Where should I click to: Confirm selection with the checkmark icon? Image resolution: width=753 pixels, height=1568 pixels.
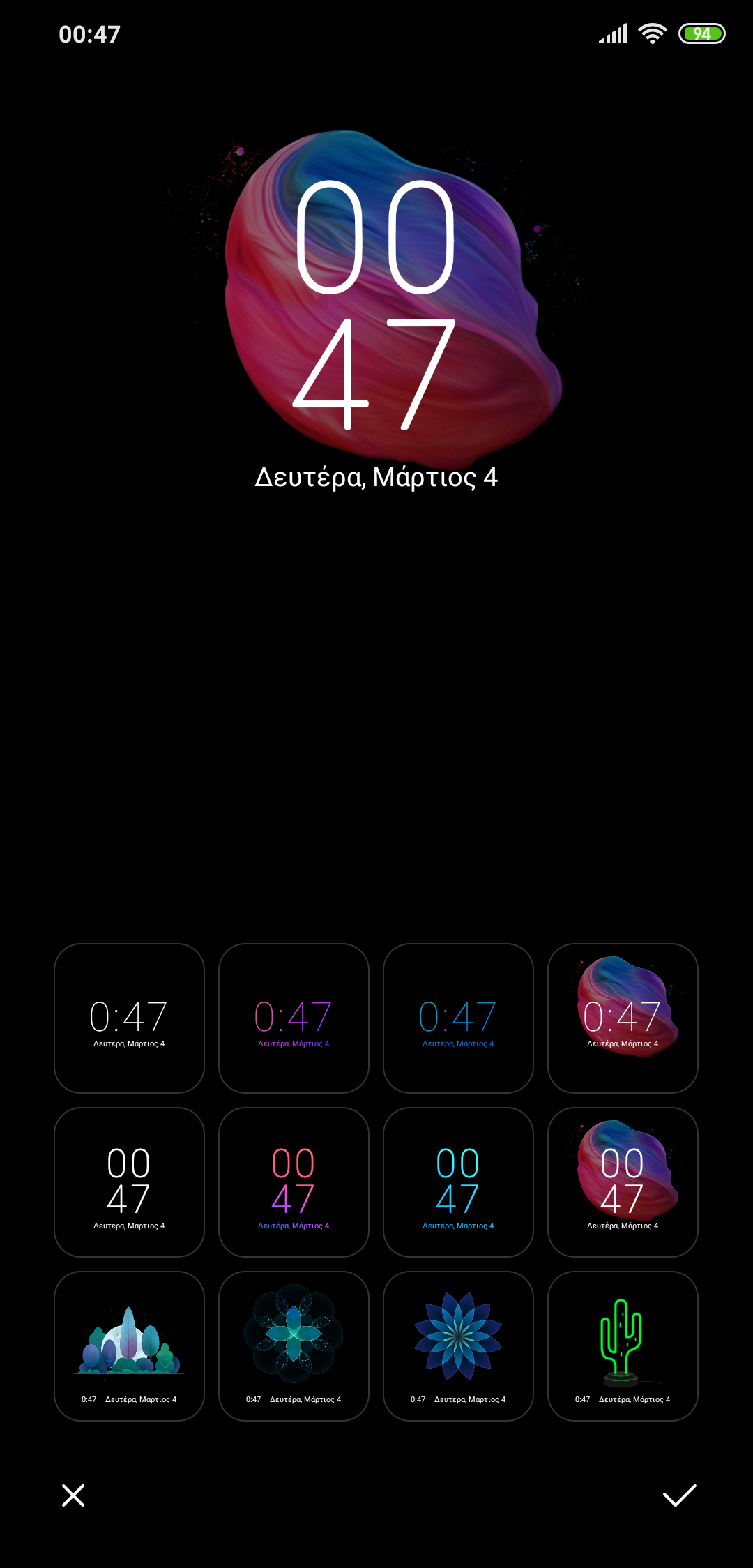click(x=679, y=1495)
